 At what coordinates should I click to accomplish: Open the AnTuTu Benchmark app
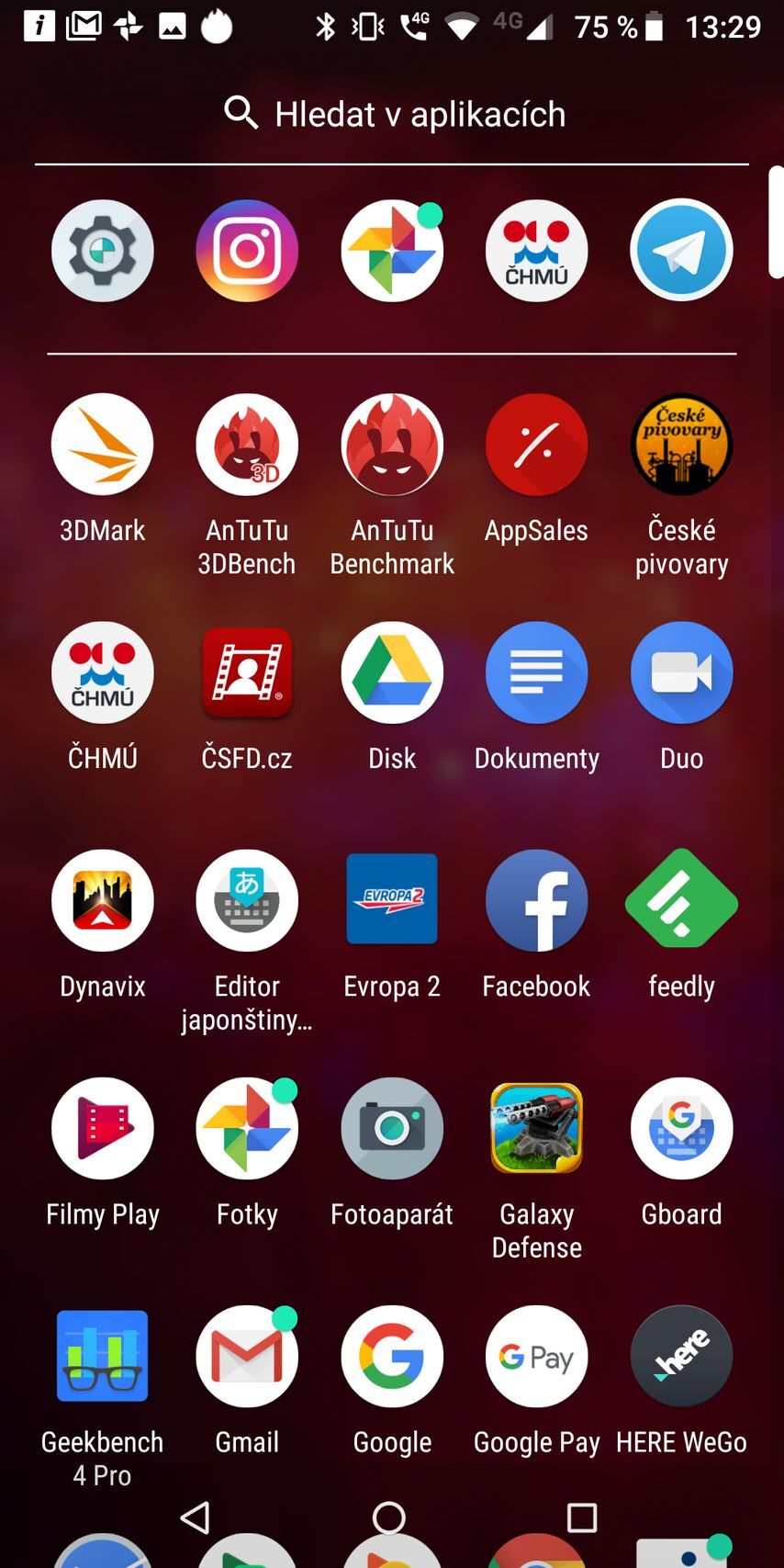coord(392,445)
